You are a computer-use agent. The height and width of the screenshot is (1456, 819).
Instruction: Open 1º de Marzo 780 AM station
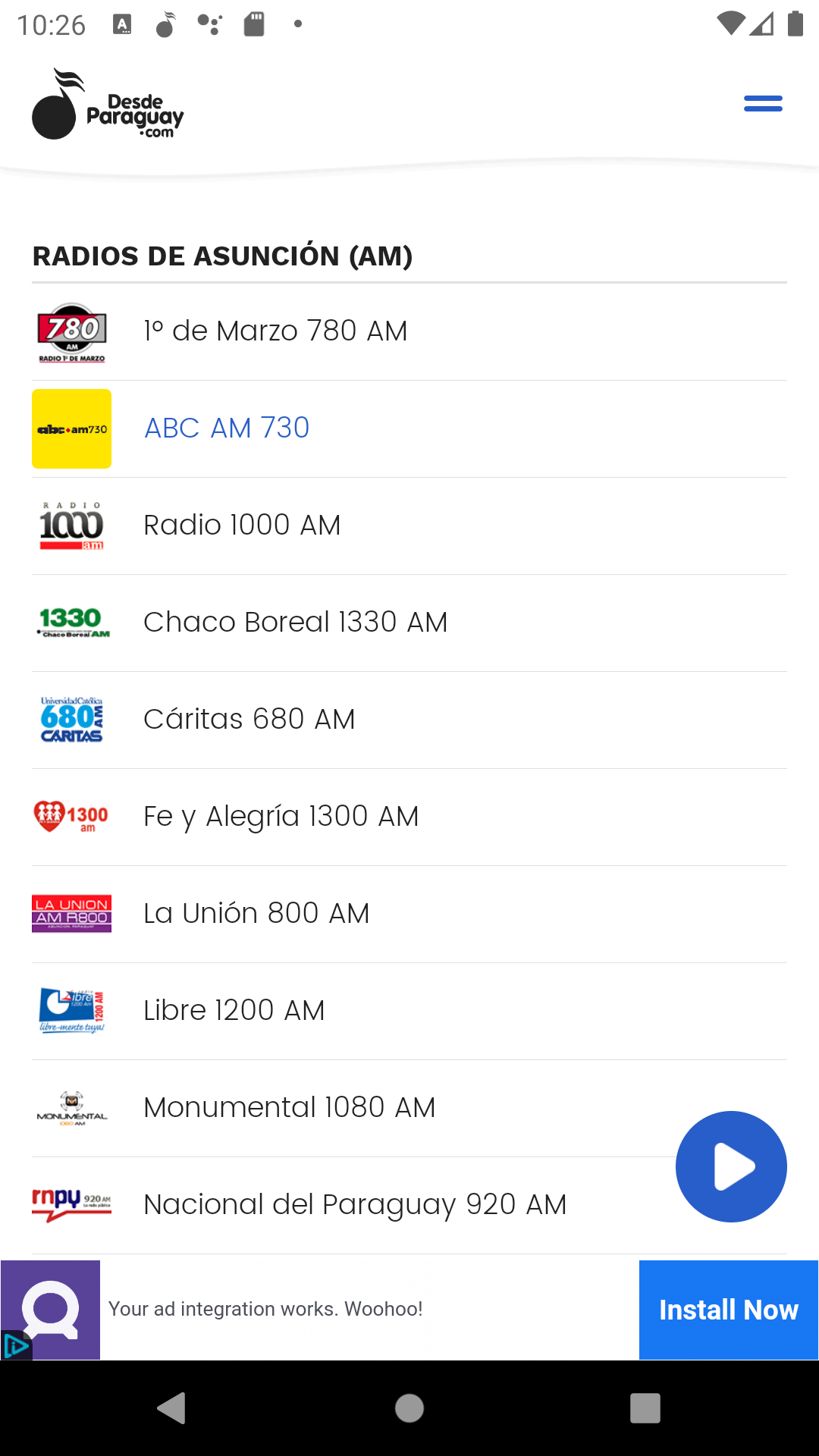[275, 331]
